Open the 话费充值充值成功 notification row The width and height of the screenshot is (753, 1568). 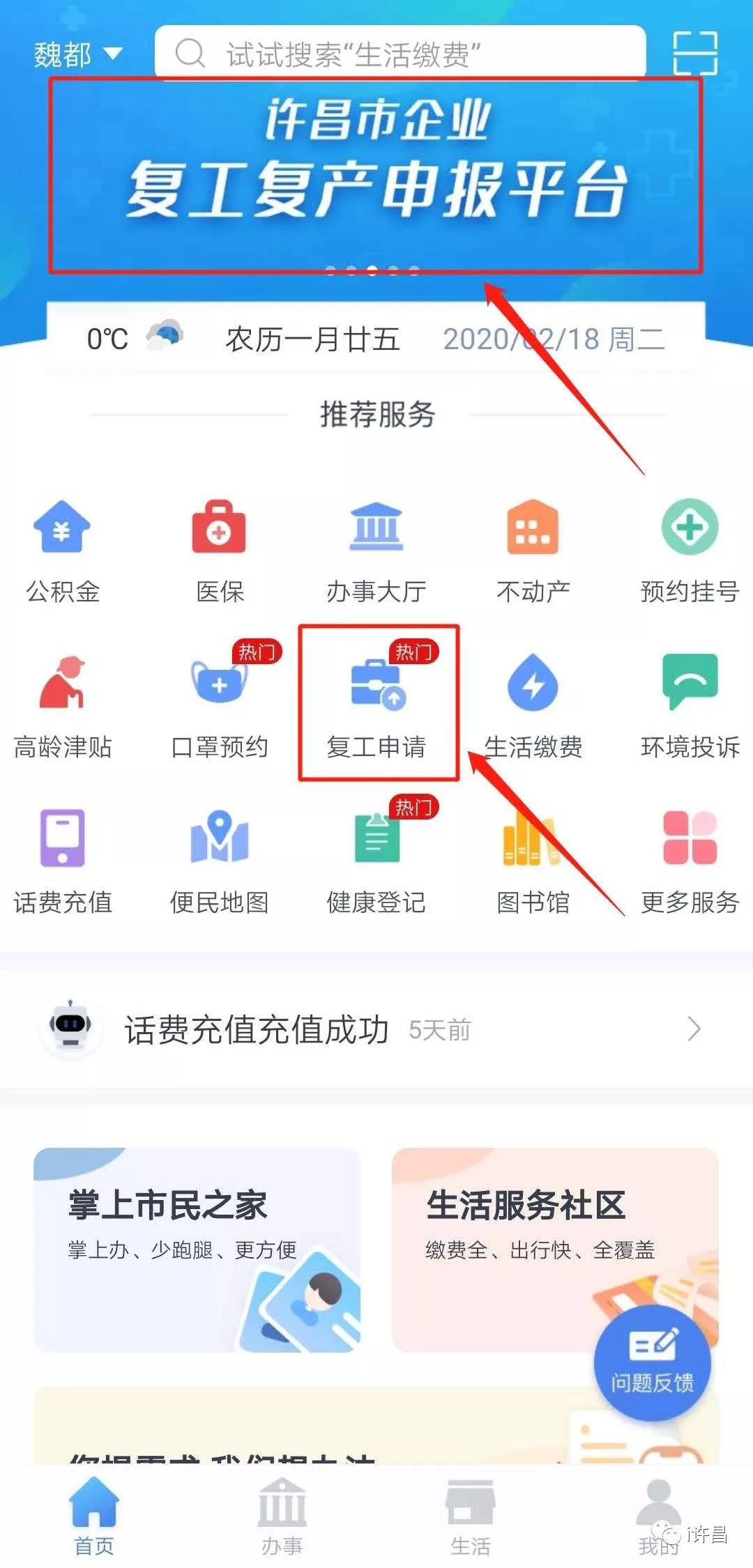click(376, 1029)
